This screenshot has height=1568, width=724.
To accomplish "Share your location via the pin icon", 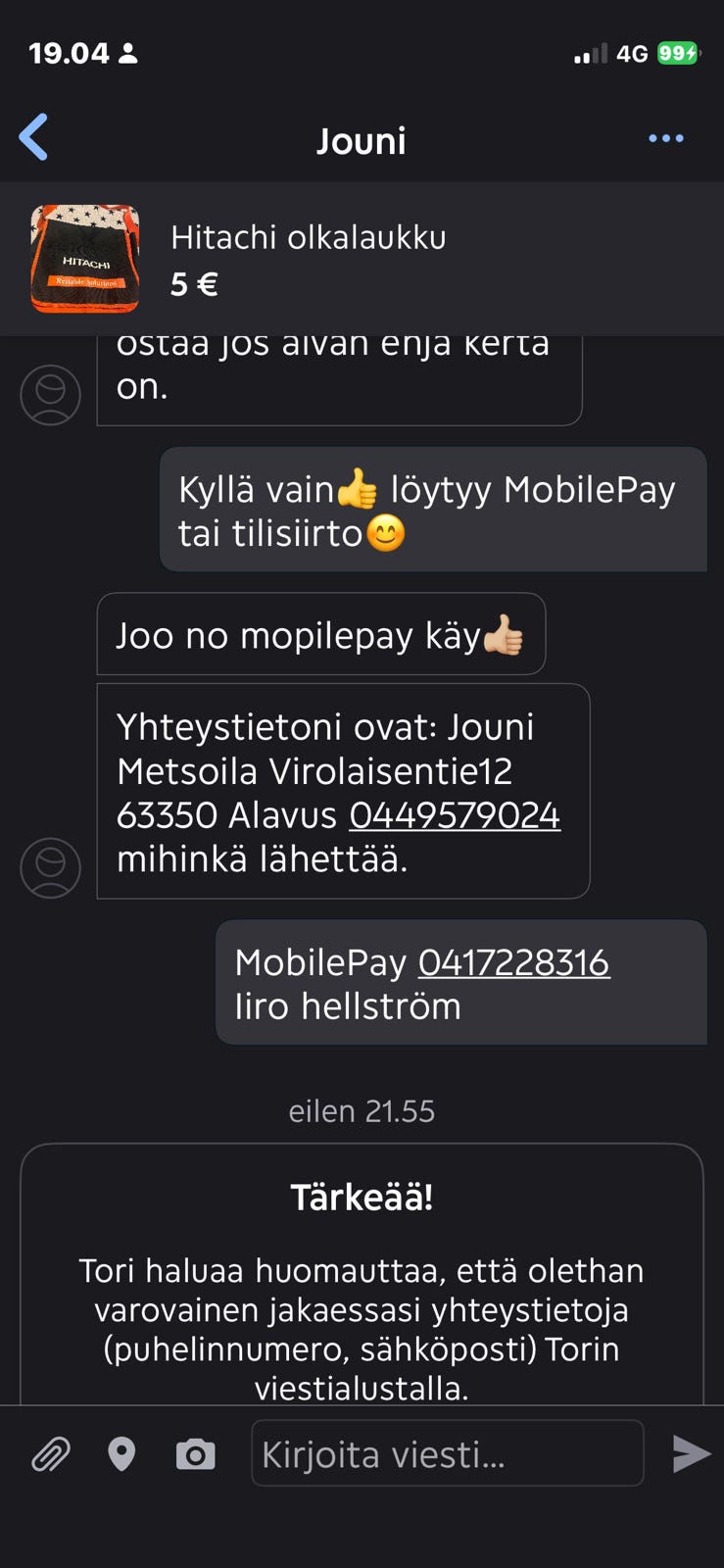I will pyautogui.click(x=122, y=1453).
